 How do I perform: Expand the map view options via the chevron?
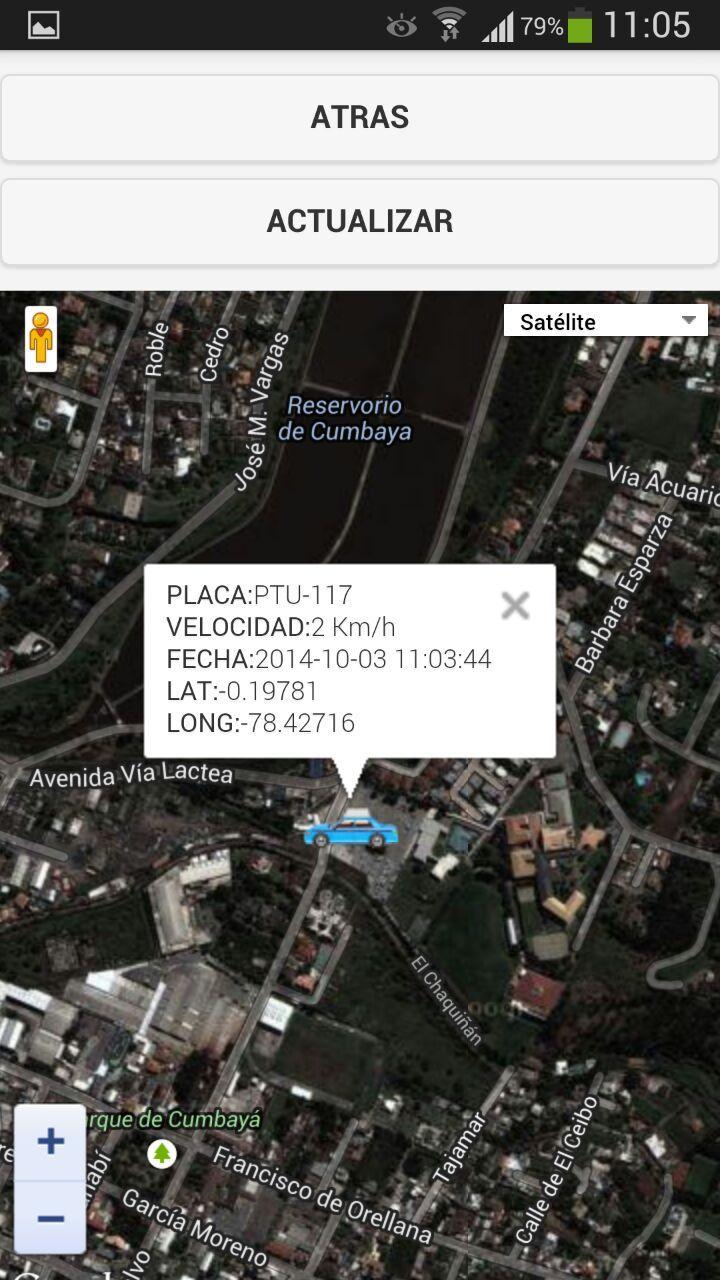(689, 320)
